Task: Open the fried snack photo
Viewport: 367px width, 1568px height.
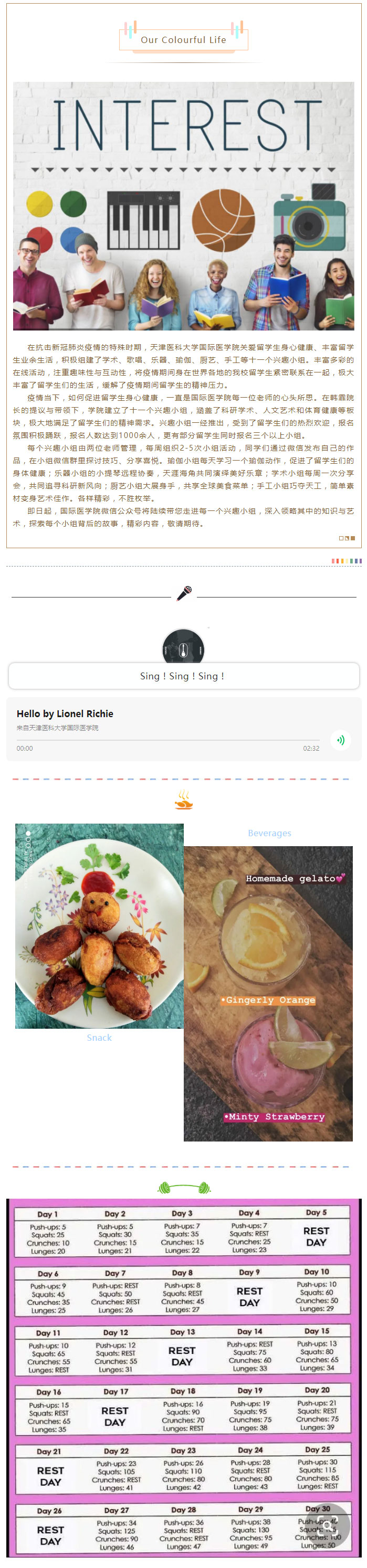Action: coord(99,925)
